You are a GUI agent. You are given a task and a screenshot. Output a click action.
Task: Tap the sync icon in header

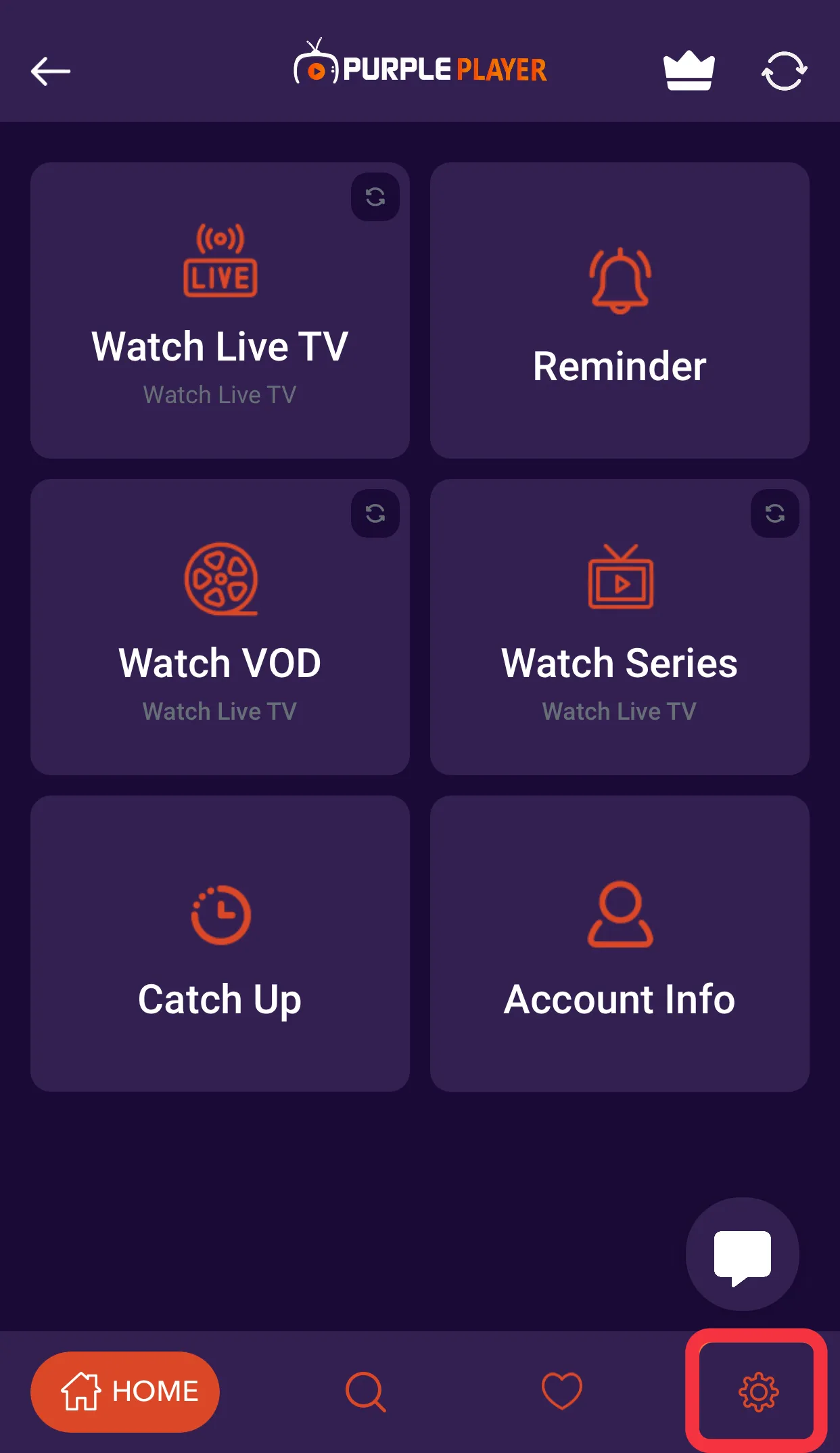[x=784, y=71]
